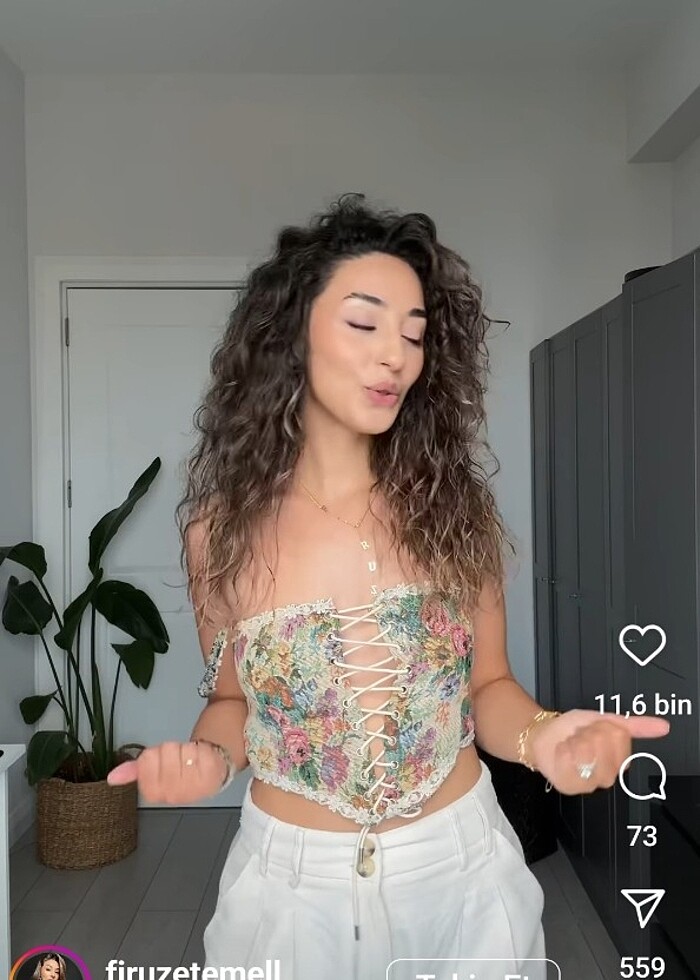Open the firuzetemell profile from the username
This screenshot has width=700, height=980.
coord(192,969)
